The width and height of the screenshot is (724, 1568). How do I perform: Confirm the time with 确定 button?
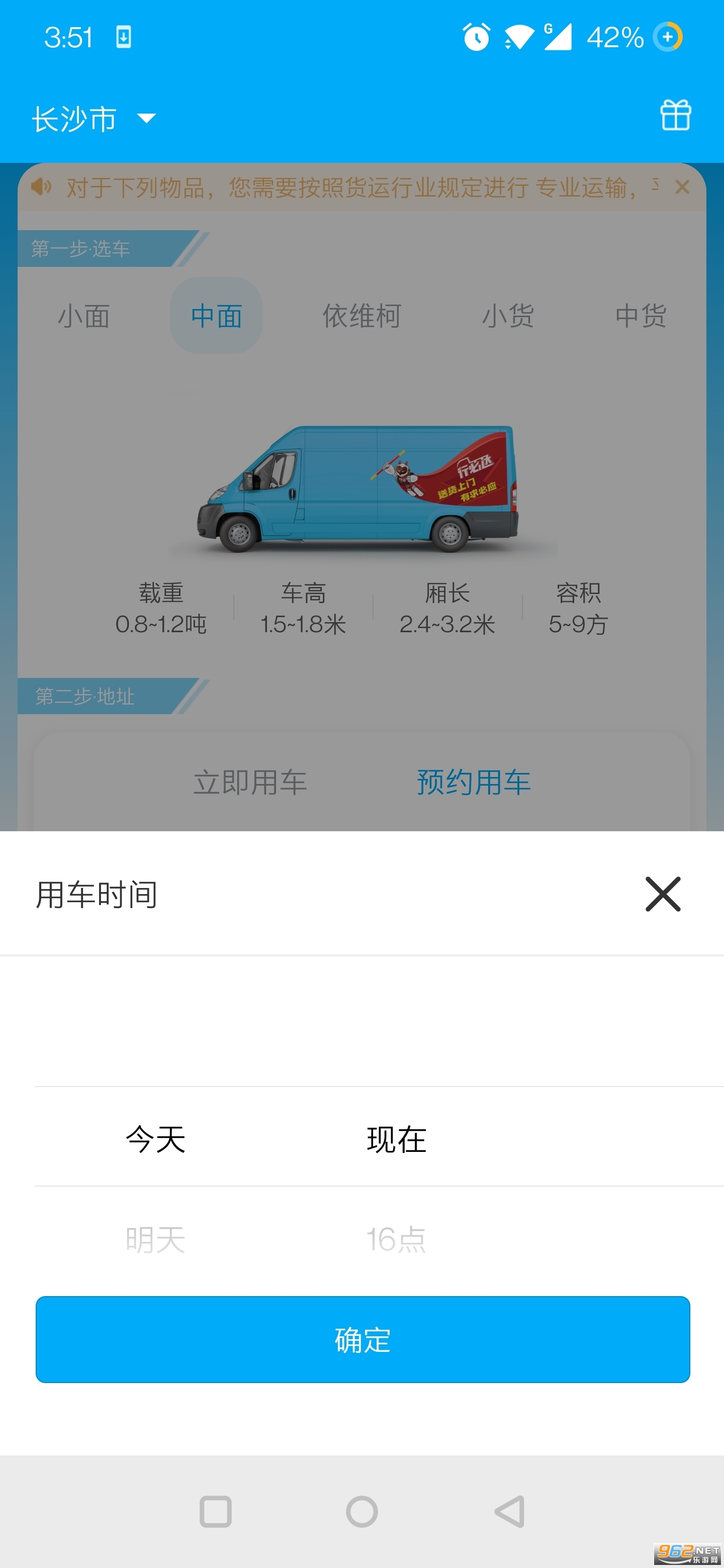(x=363, y=1340)
